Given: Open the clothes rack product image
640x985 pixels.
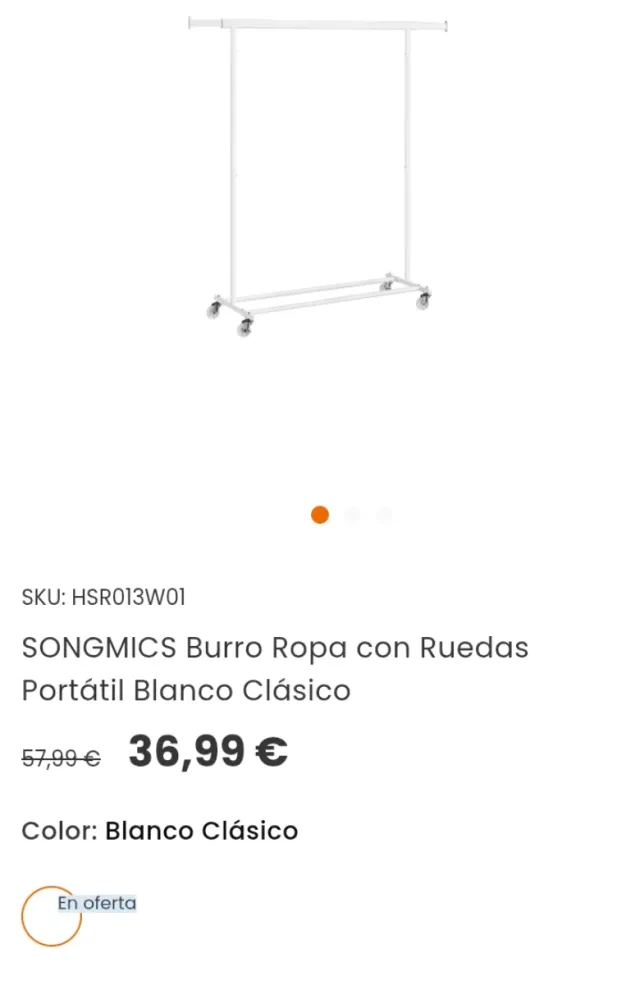Looking at the screenshot, I should (318, 175).
